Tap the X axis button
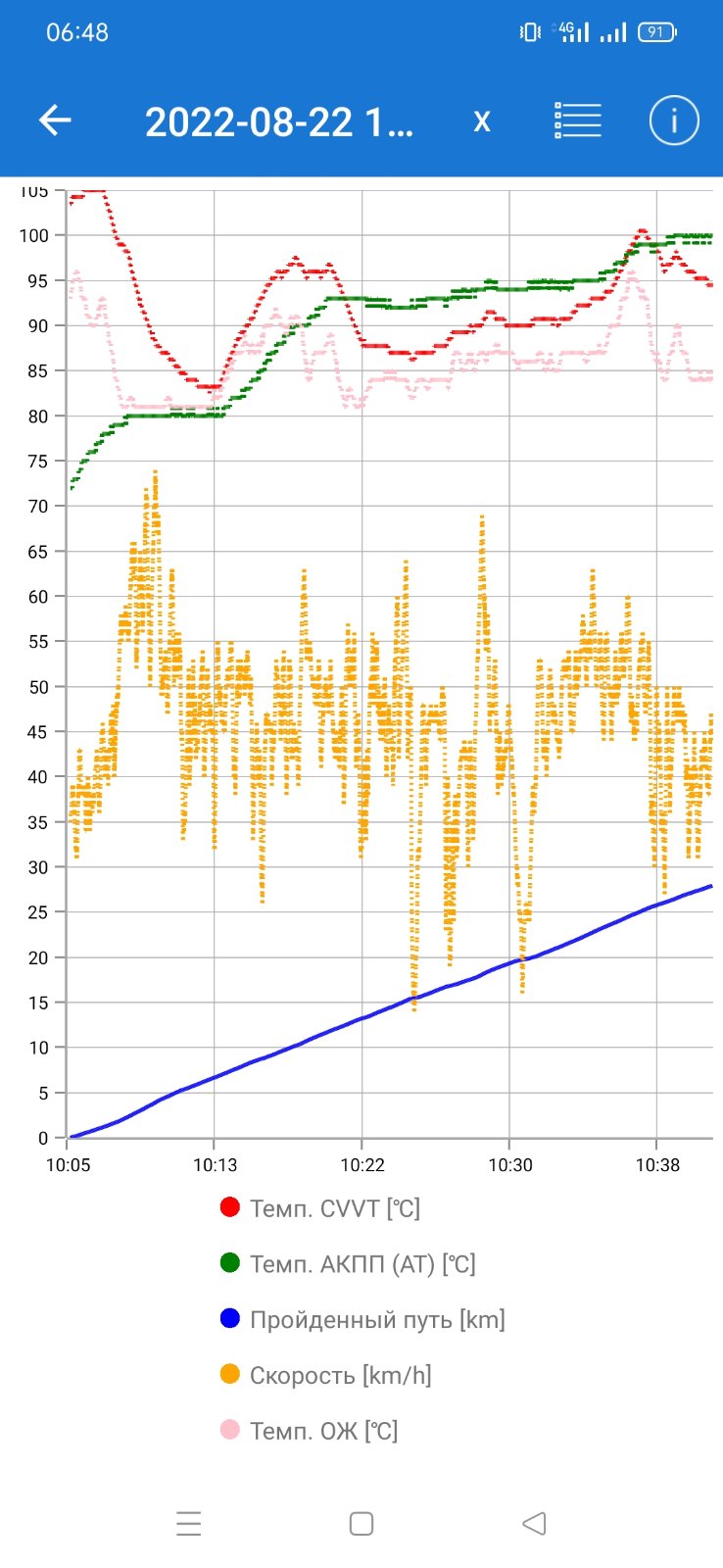The image size is (723, 1568). click(x=481, y=122)
